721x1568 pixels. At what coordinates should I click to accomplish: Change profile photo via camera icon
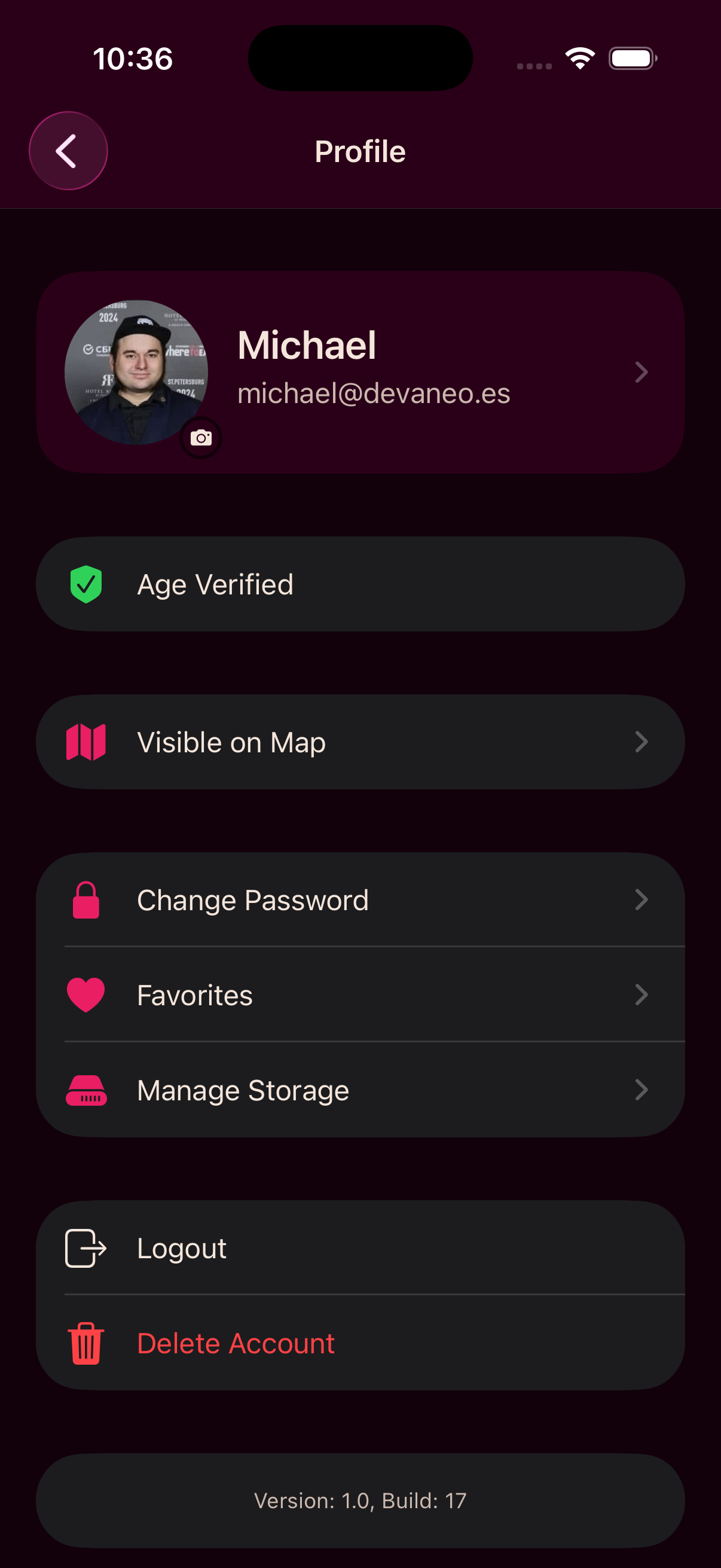pyautogui.click(x=201, y=438)
